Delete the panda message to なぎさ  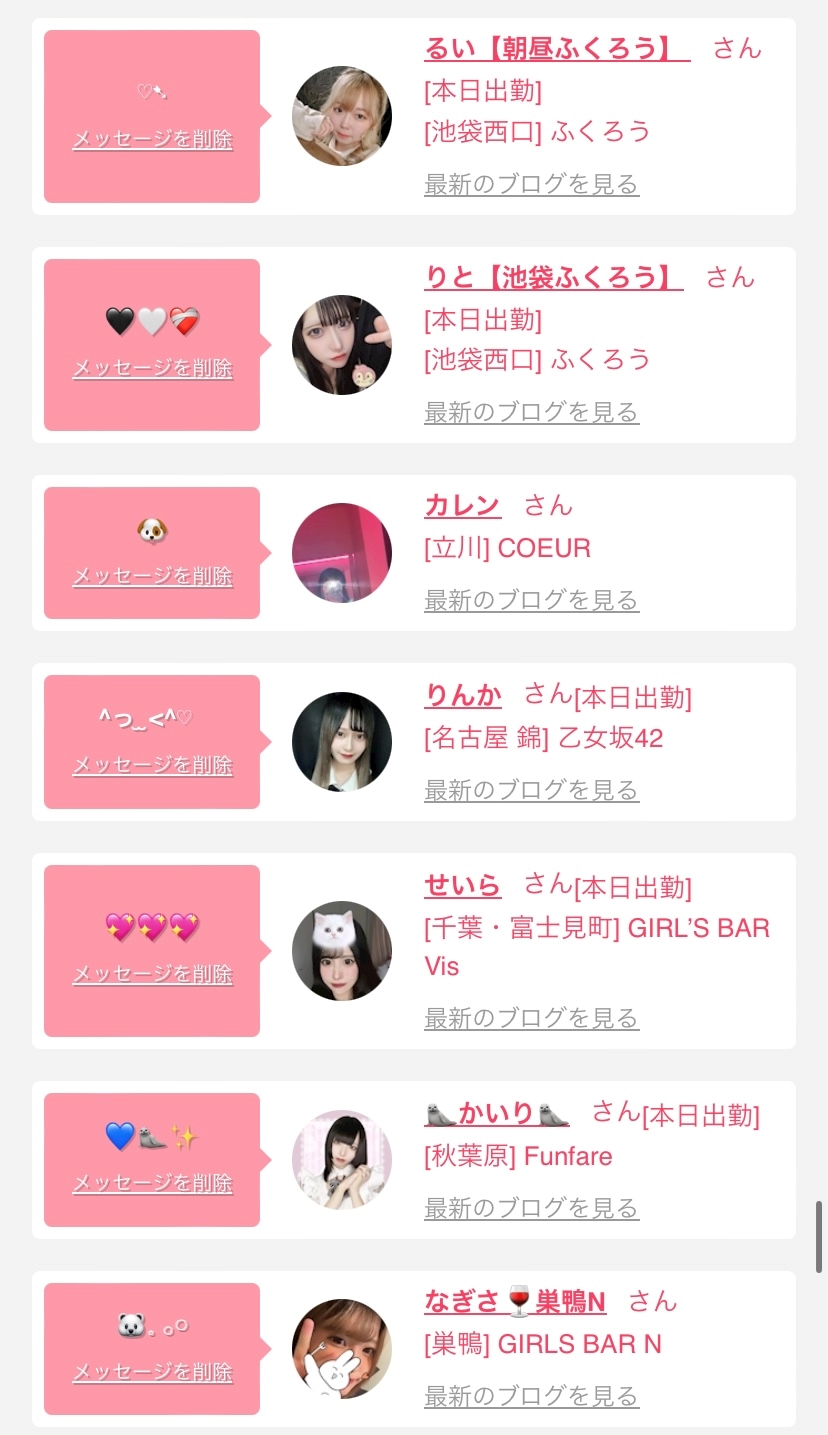point(152,1372)
